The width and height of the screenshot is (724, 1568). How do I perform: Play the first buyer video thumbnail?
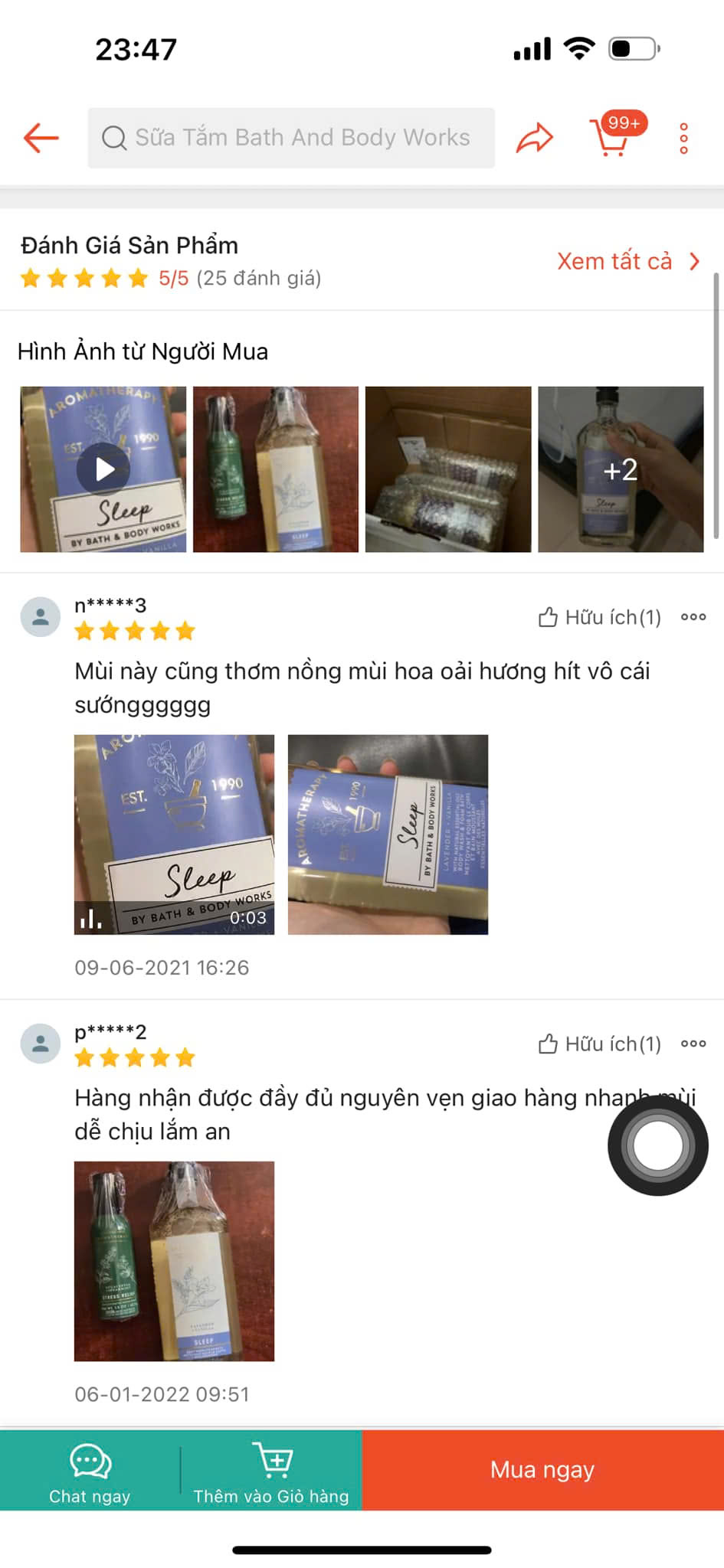(x=103, y=469)
